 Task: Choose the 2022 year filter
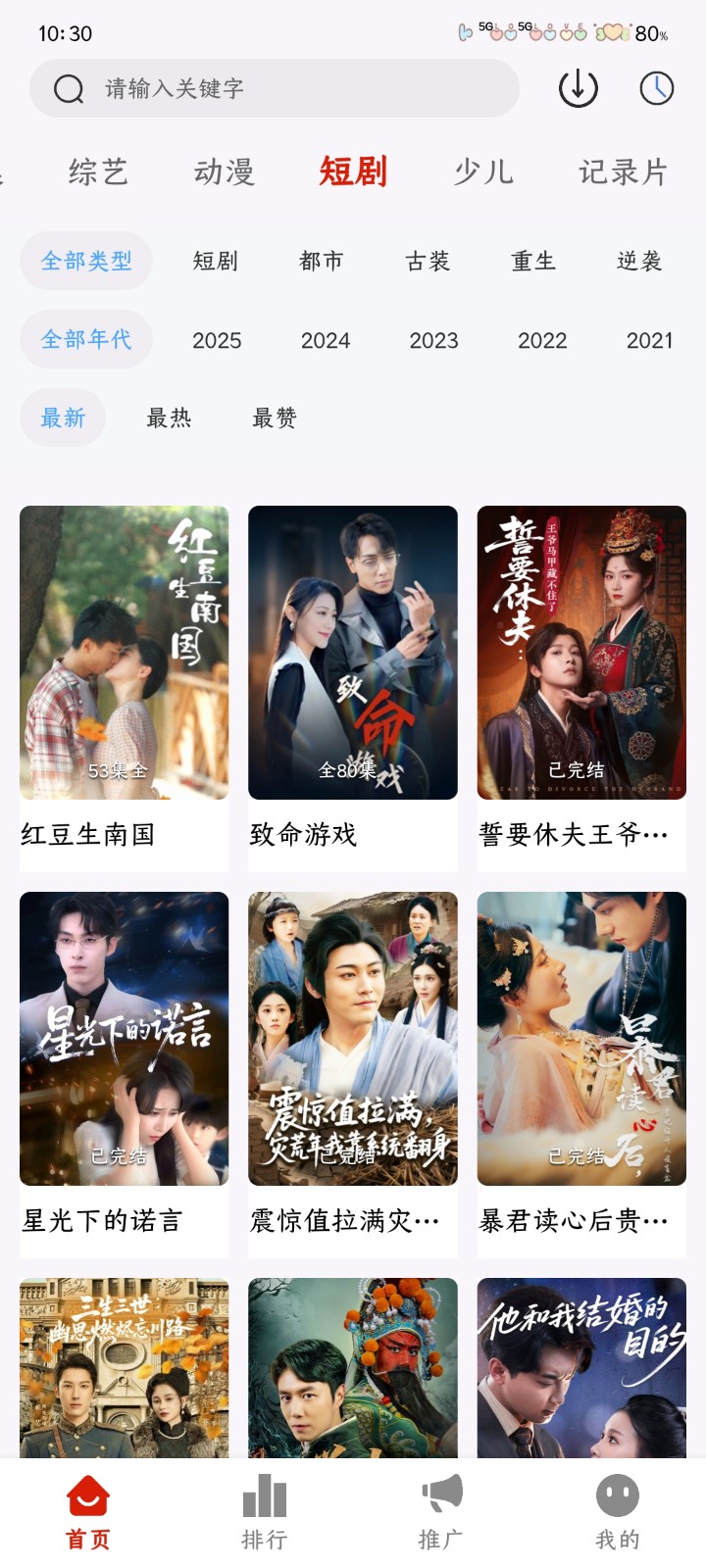click(x=542, y=340)
